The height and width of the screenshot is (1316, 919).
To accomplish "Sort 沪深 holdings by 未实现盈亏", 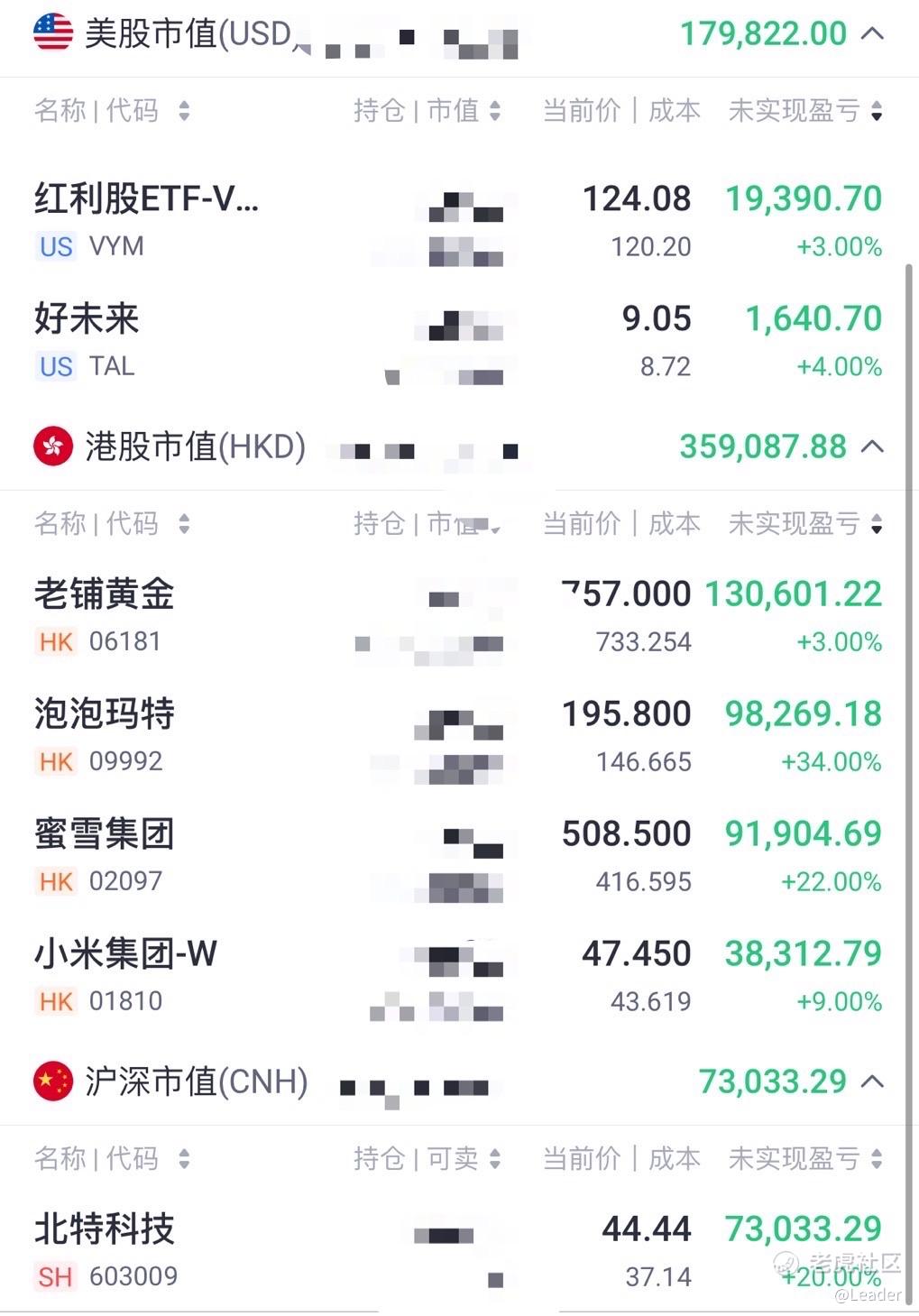I will [x=804, y=1158].
